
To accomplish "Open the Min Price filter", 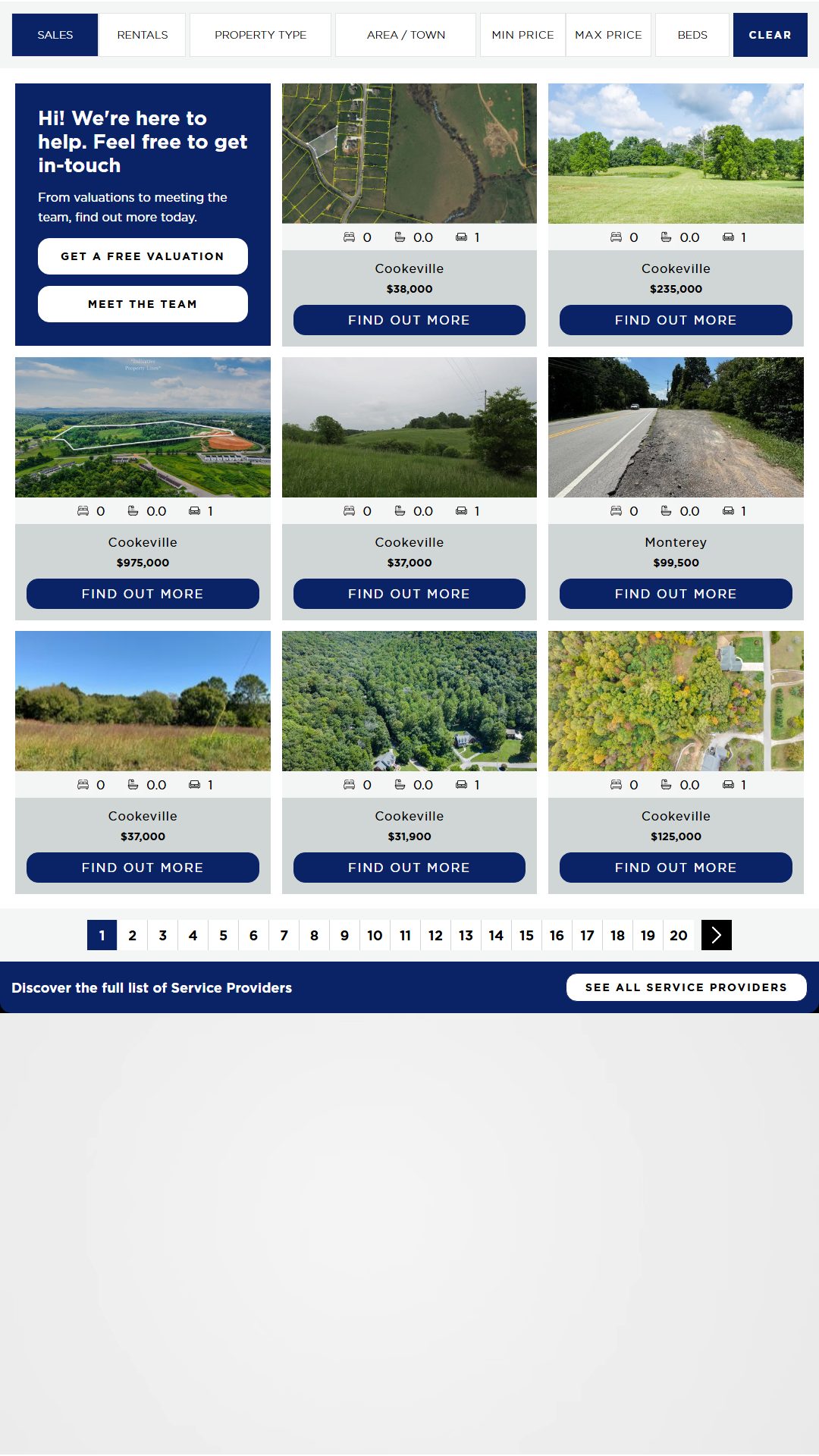I will pos(522,35).
